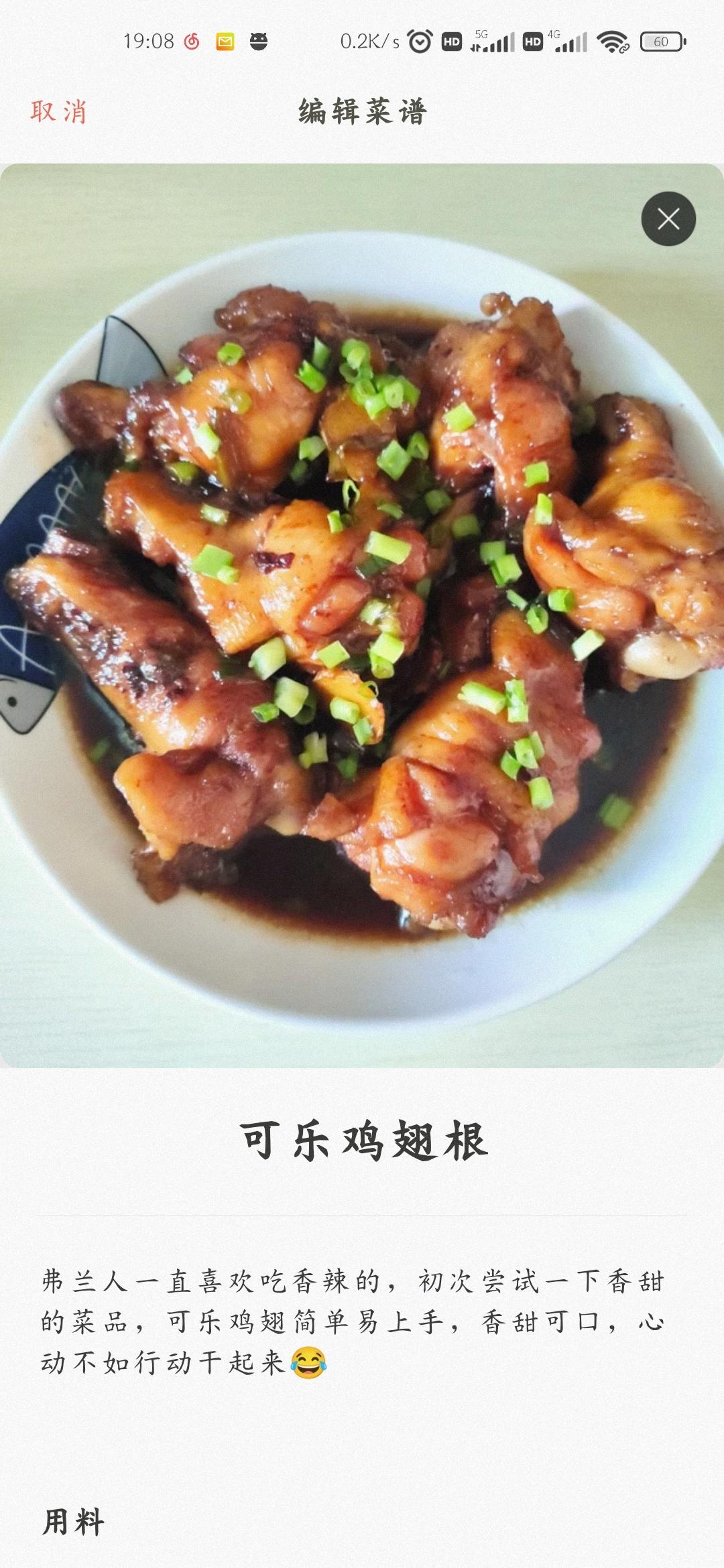Screen dimensions: 724x1568
Task: Remove the cover photo with the X
Action: click(x=668, y=219)
